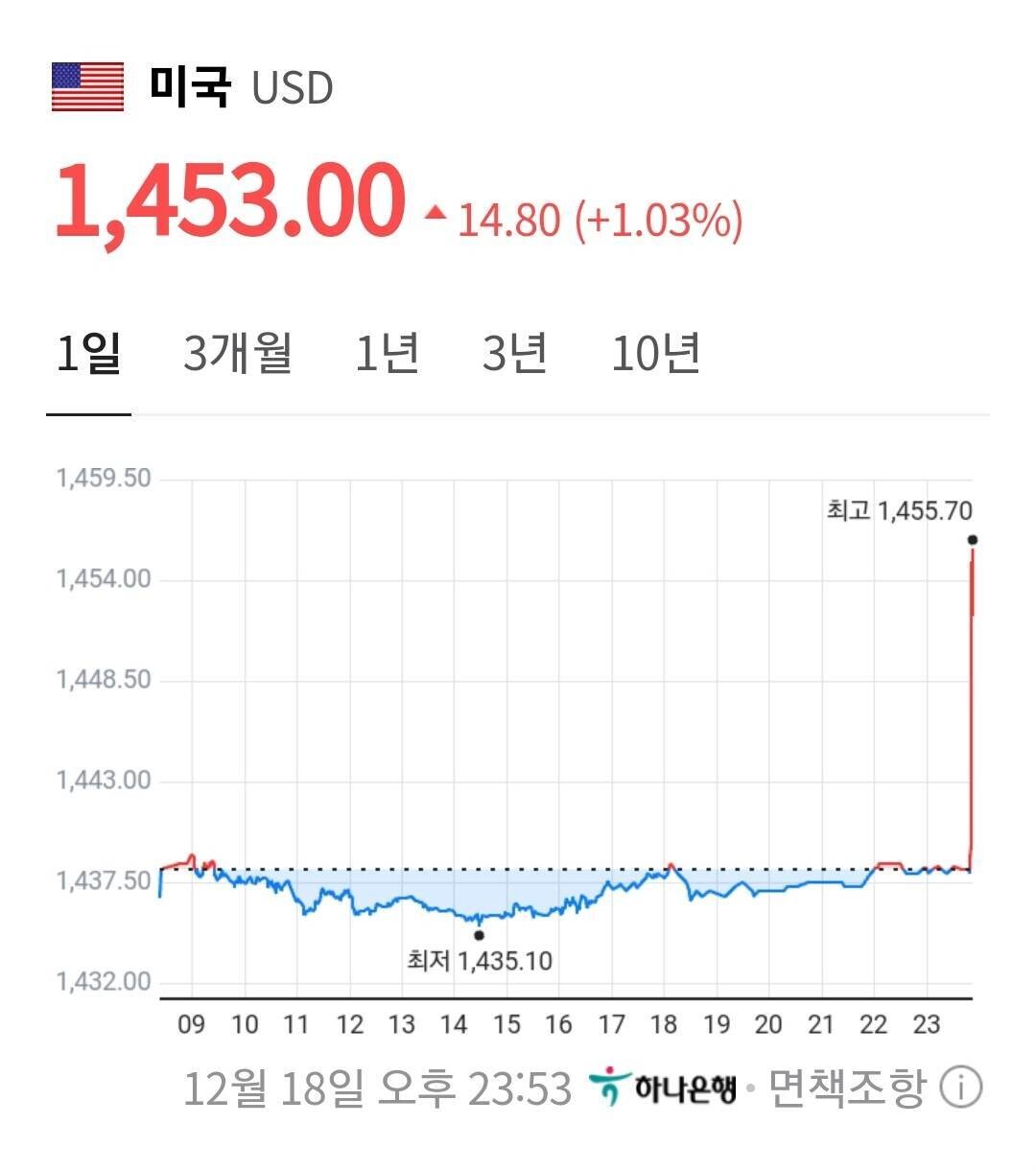Viewport: 1036px width, 1170px height.
Task: Click the 최고 1,455.70 marker dot
Action: [975, 540]
